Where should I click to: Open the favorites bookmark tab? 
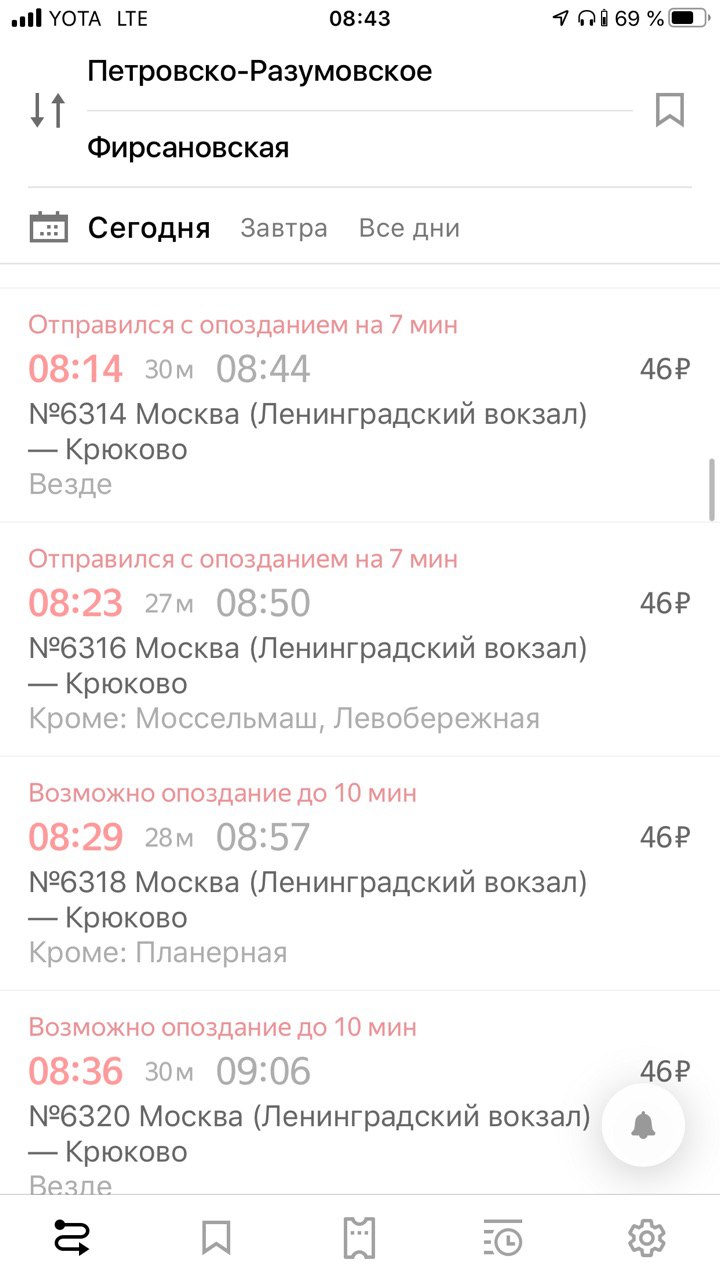pyautogui.click(x=216, y=1238)
